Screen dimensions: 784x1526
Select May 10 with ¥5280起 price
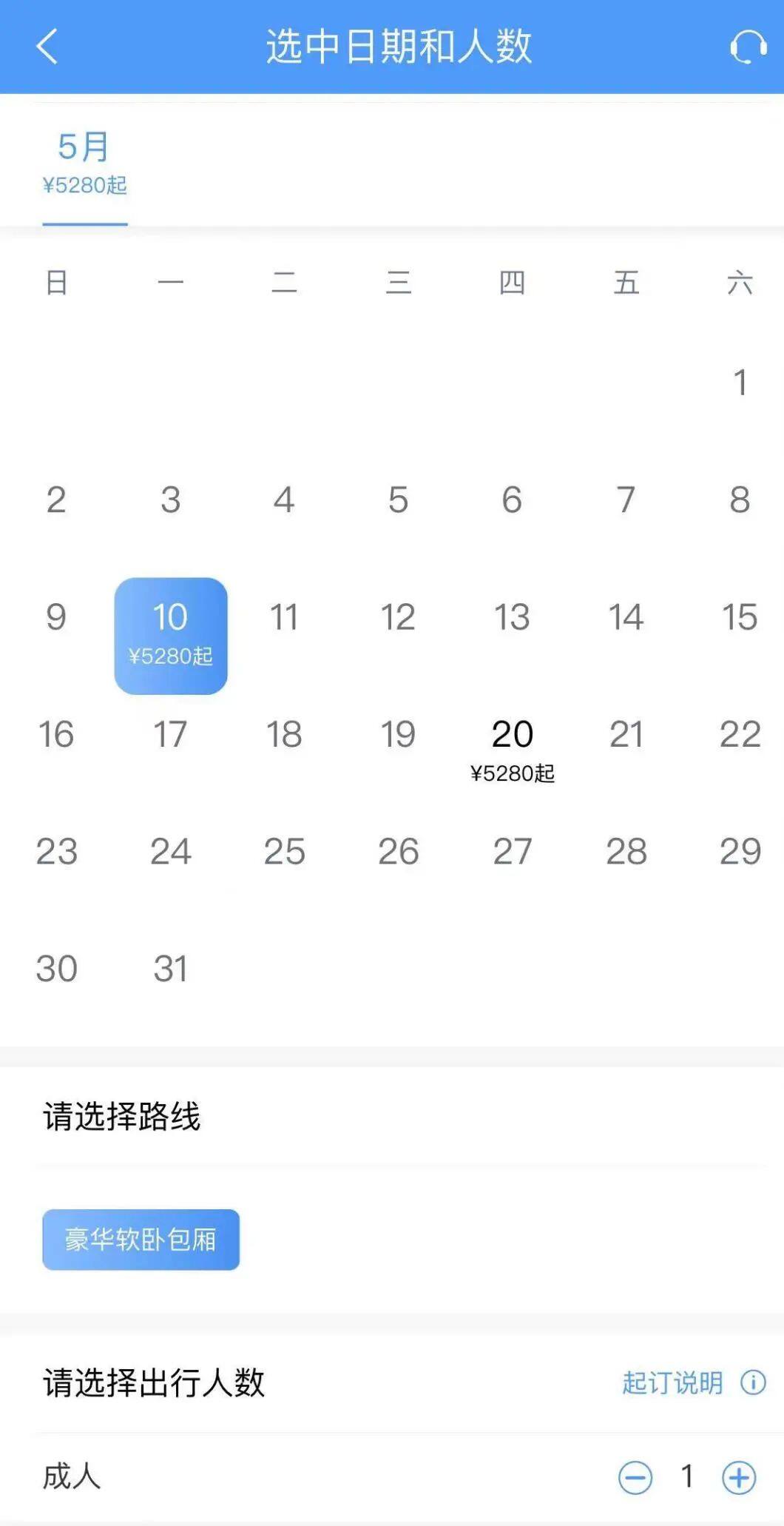click(171, 635)
